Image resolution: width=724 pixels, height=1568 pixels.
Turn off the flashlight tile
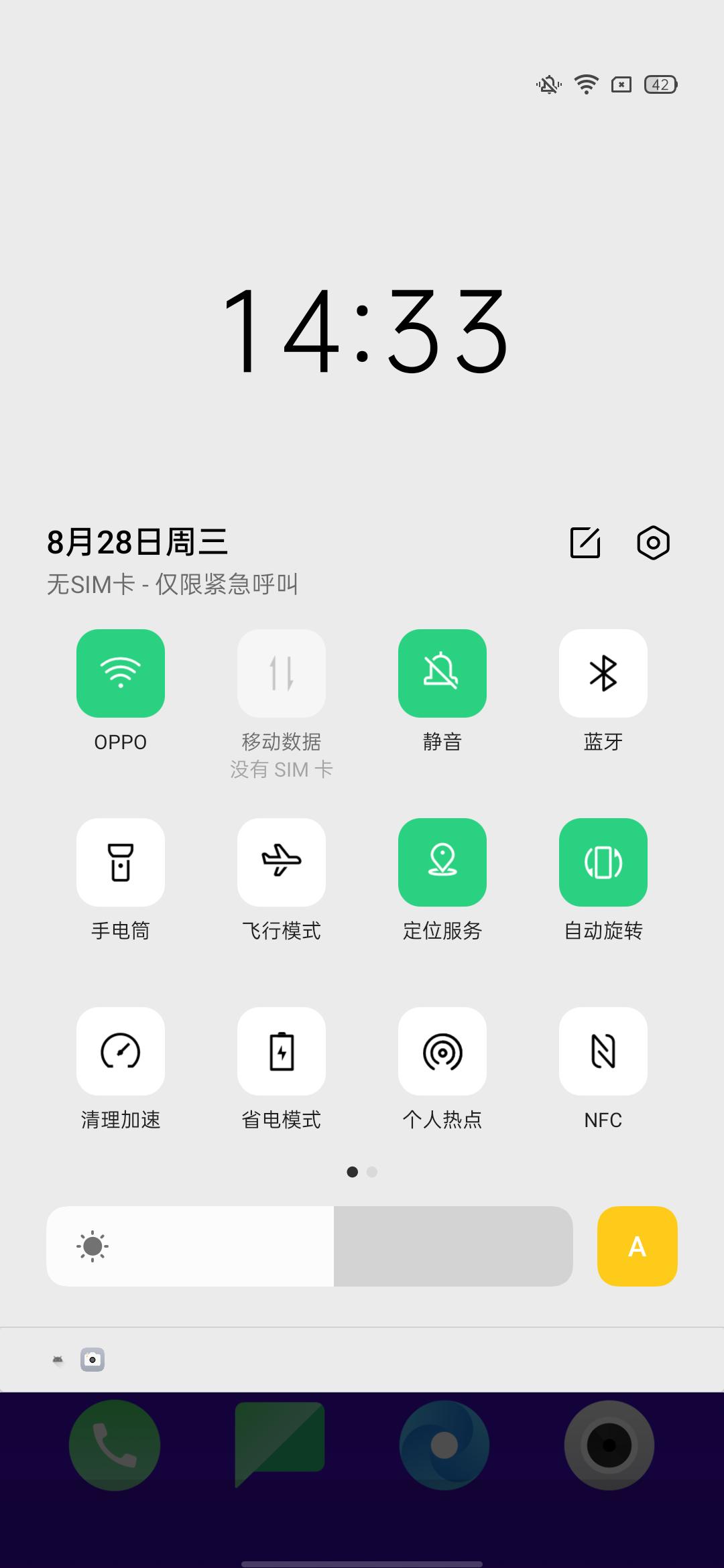click(121, 862)
